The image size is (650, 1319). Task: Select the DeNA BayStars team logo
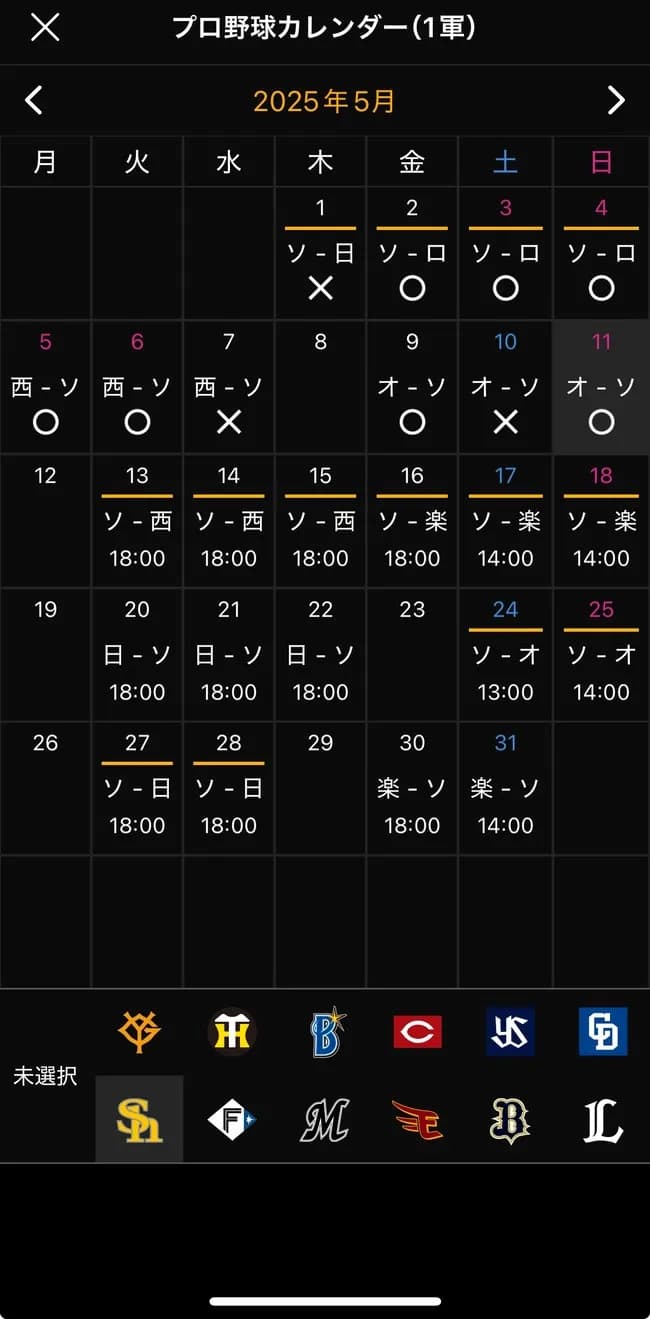coord(325,1032)
